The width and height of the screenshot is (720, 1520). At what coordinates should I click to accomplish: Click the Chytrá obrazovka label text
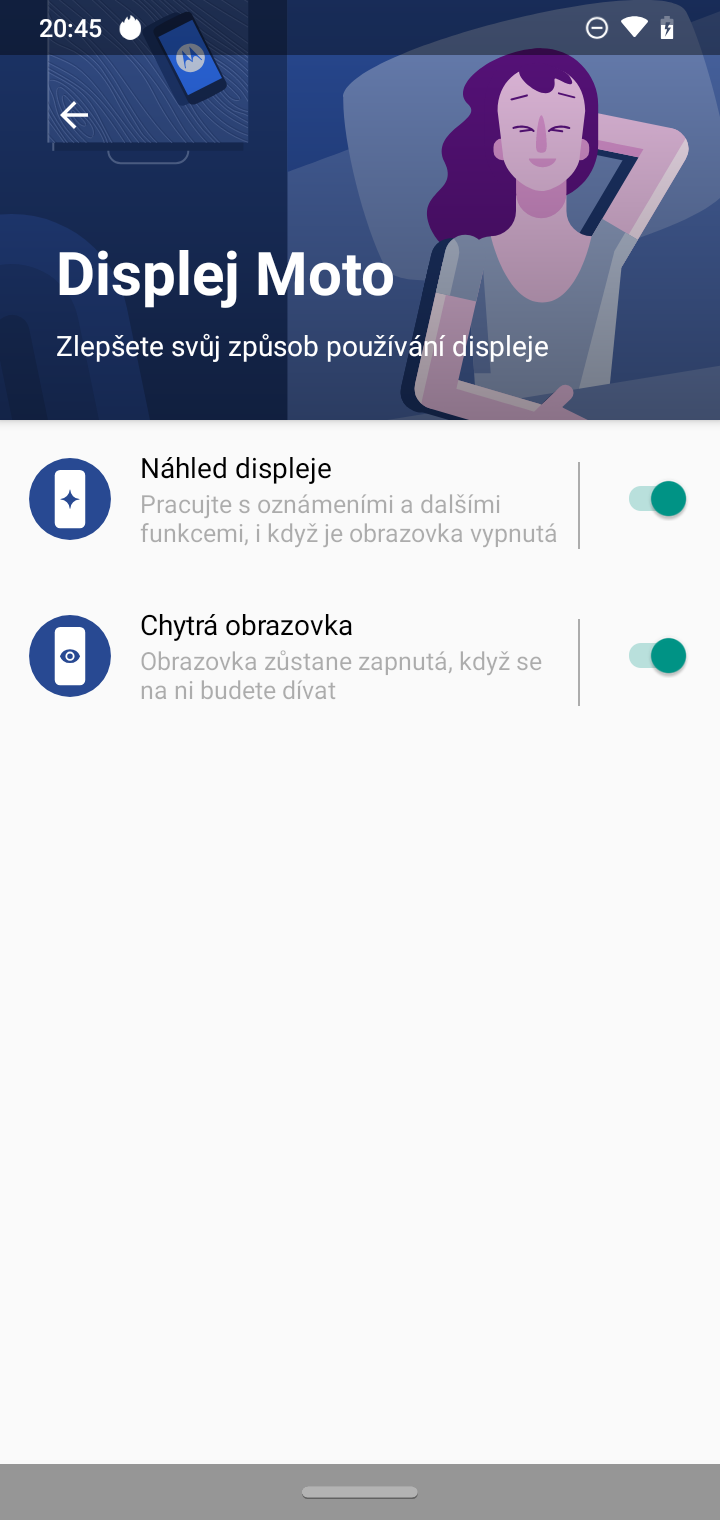tap(246, 625)
